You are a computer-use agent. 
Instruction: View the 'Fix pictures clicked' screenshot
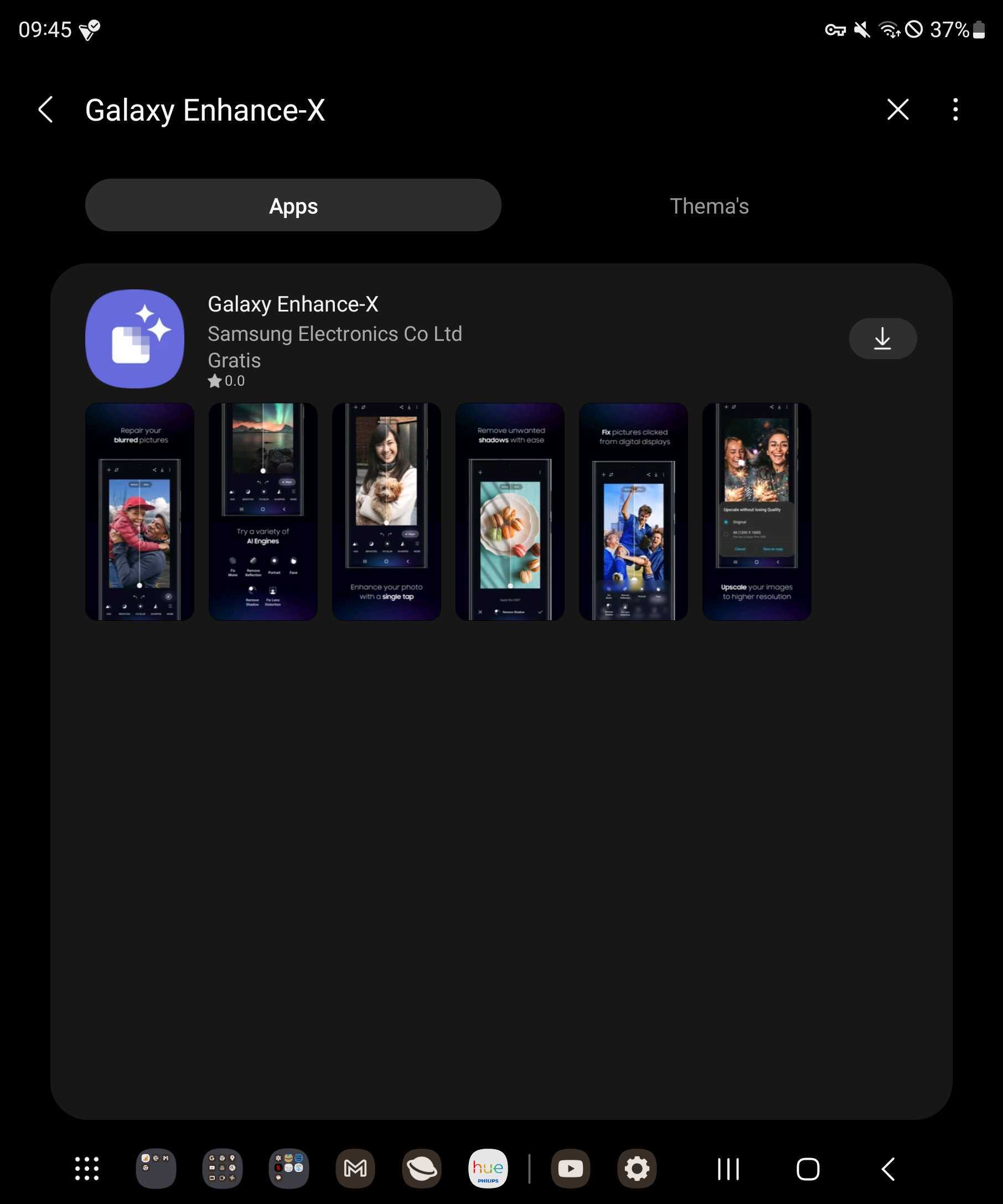(x=633, y=511)
